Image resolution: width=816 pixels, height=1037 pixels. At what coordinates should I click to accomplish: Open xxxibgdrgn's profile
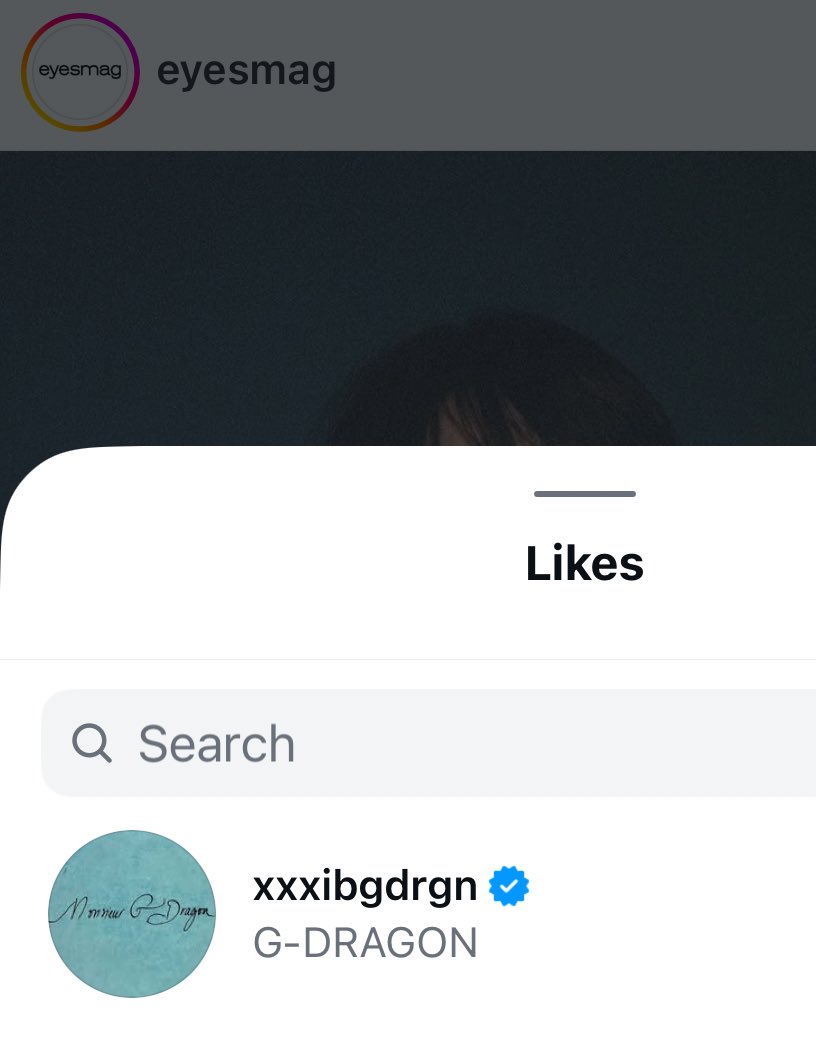pos(365,884)
